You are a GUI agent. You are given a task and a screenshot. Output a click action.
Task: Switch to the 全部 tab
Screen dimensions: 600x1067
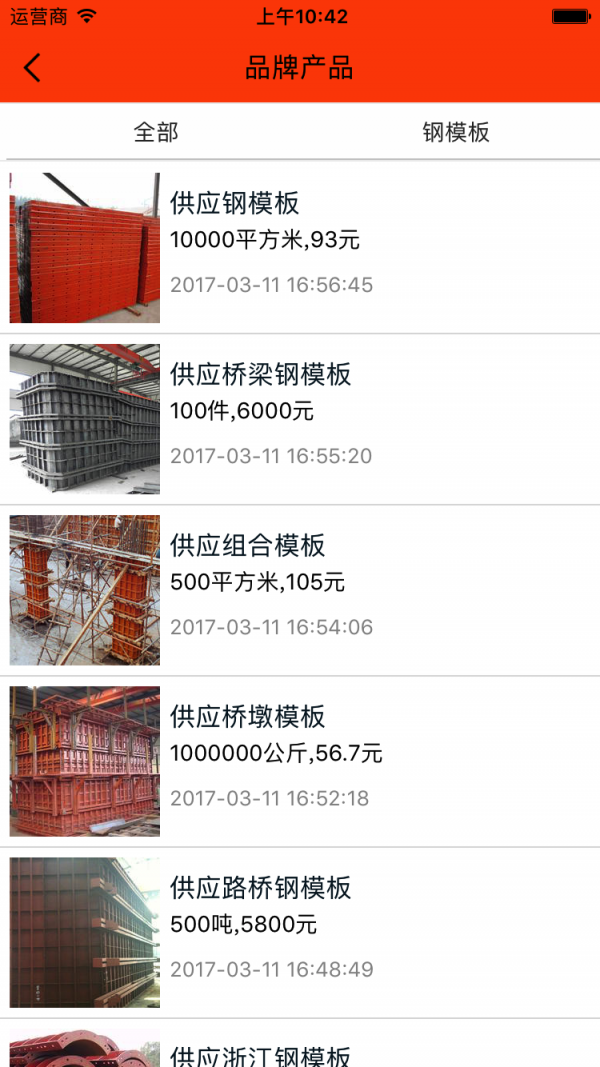156,132
